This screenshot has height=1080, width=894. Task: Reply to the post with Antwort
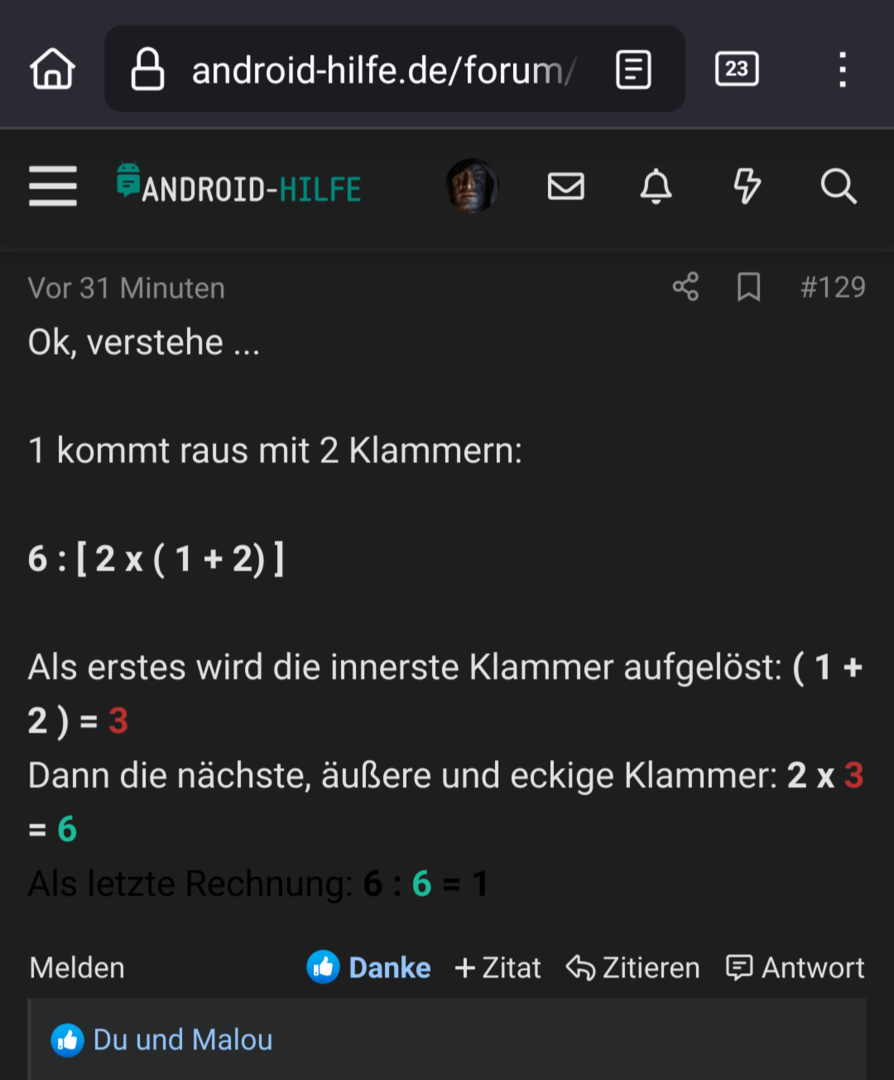pyautogui.click(x=795, y=968)
